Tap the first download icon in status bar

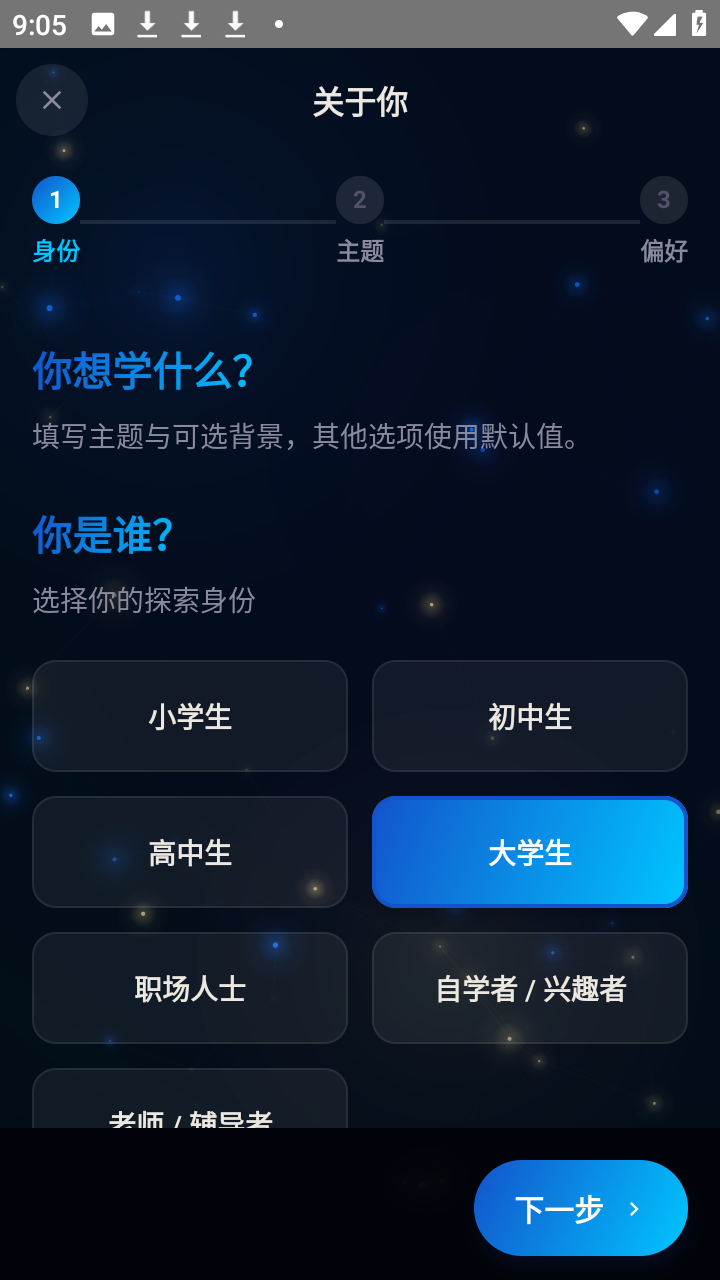[147, 23]
